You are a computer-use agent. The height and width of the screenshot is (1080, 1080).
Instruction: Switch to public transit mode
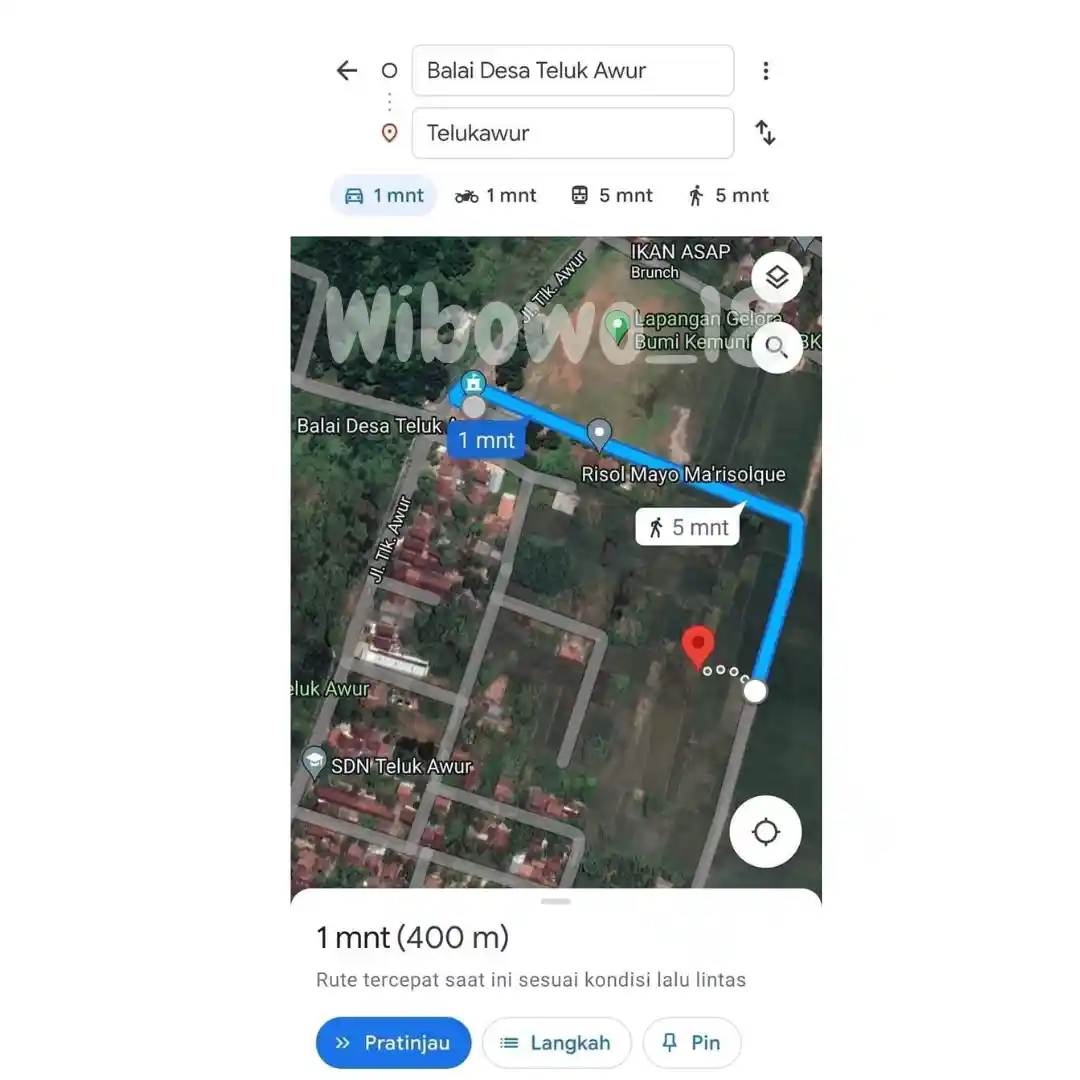611,196
